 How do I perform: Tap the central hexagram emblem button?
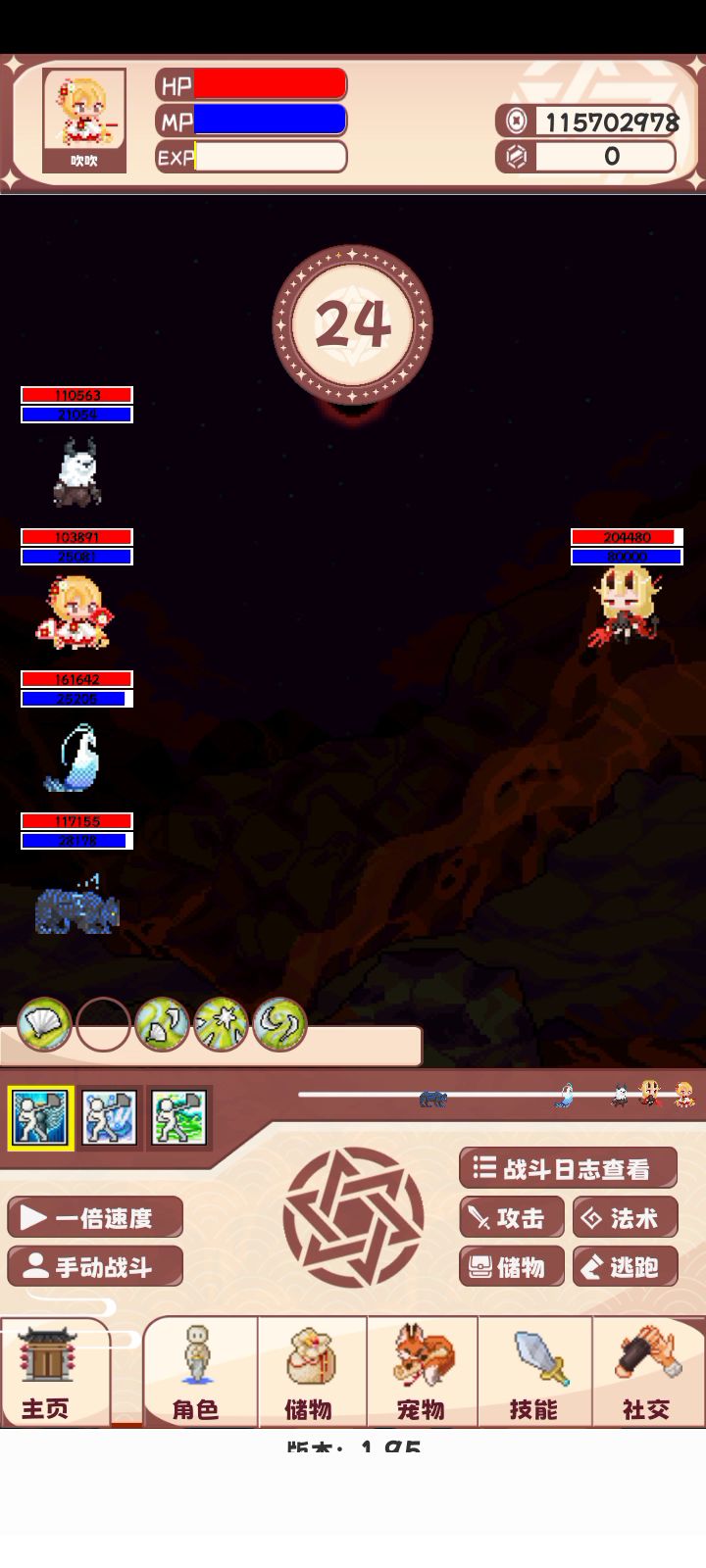[x=353, y=1217]
